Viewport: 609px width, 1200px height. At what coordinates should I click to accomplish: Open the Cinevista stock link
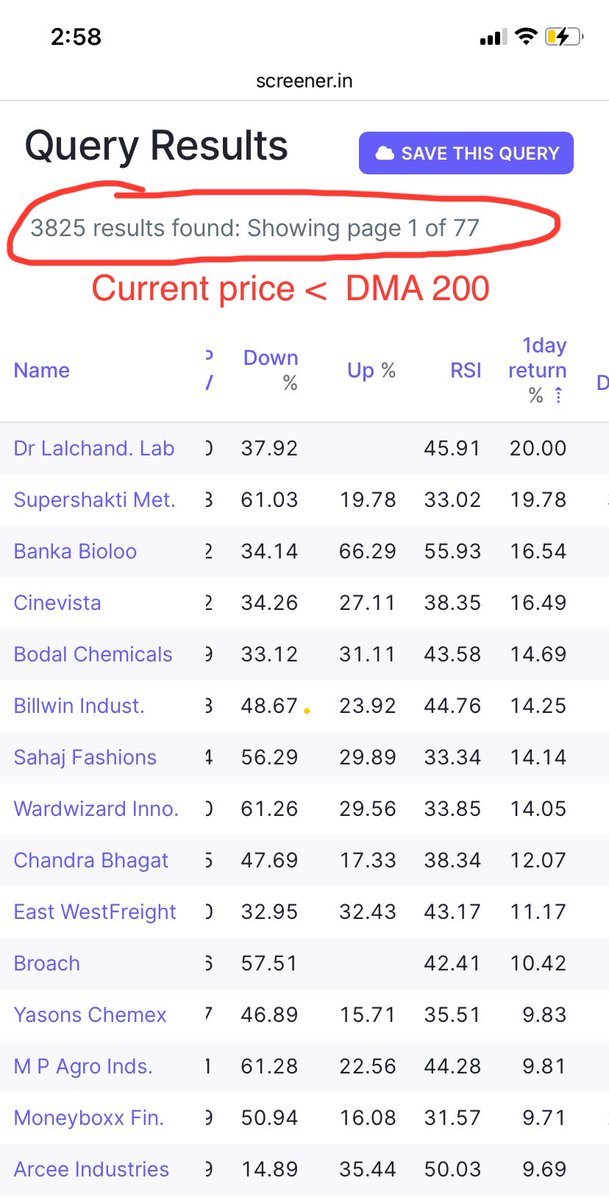click(57, 603)
